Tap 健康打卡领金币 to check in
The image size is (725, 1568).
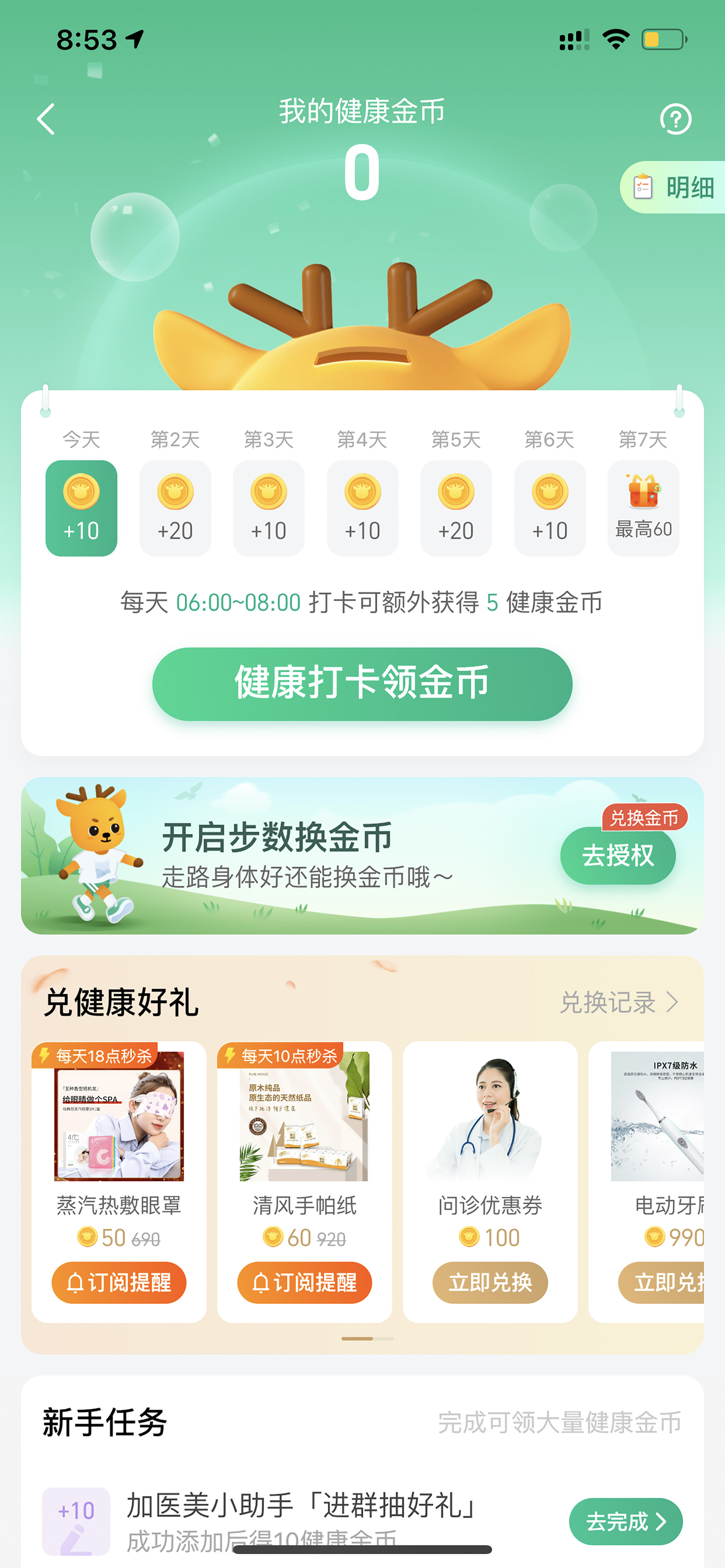coord(362,683)
